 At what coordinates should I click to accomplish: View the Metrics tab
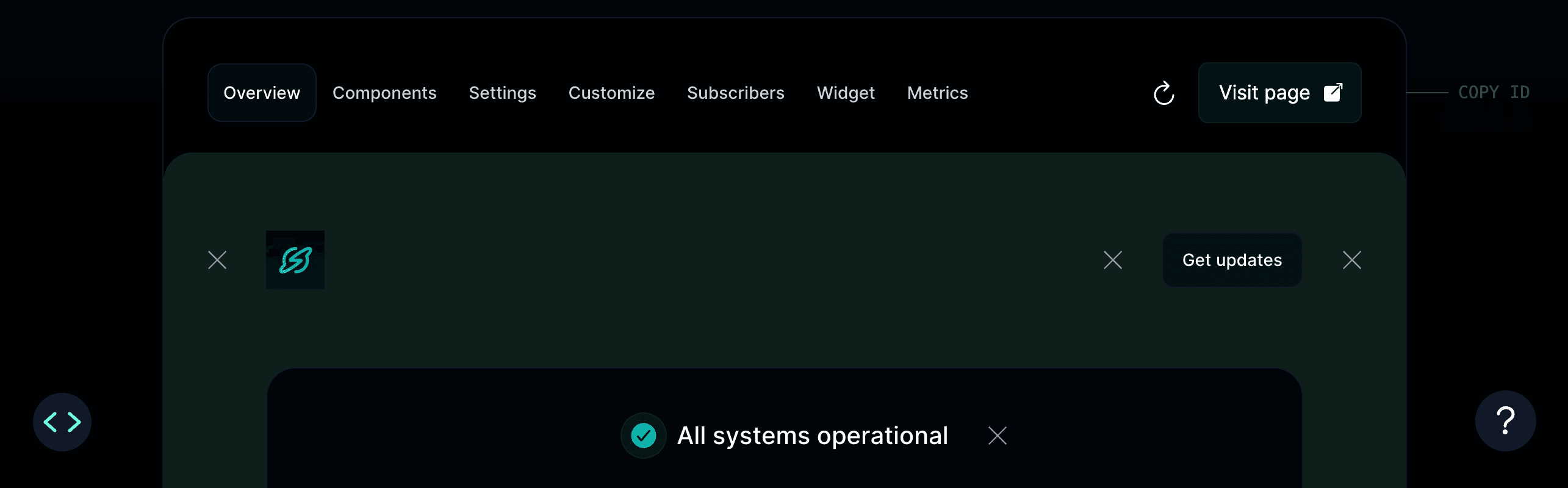tap(937, 93)
